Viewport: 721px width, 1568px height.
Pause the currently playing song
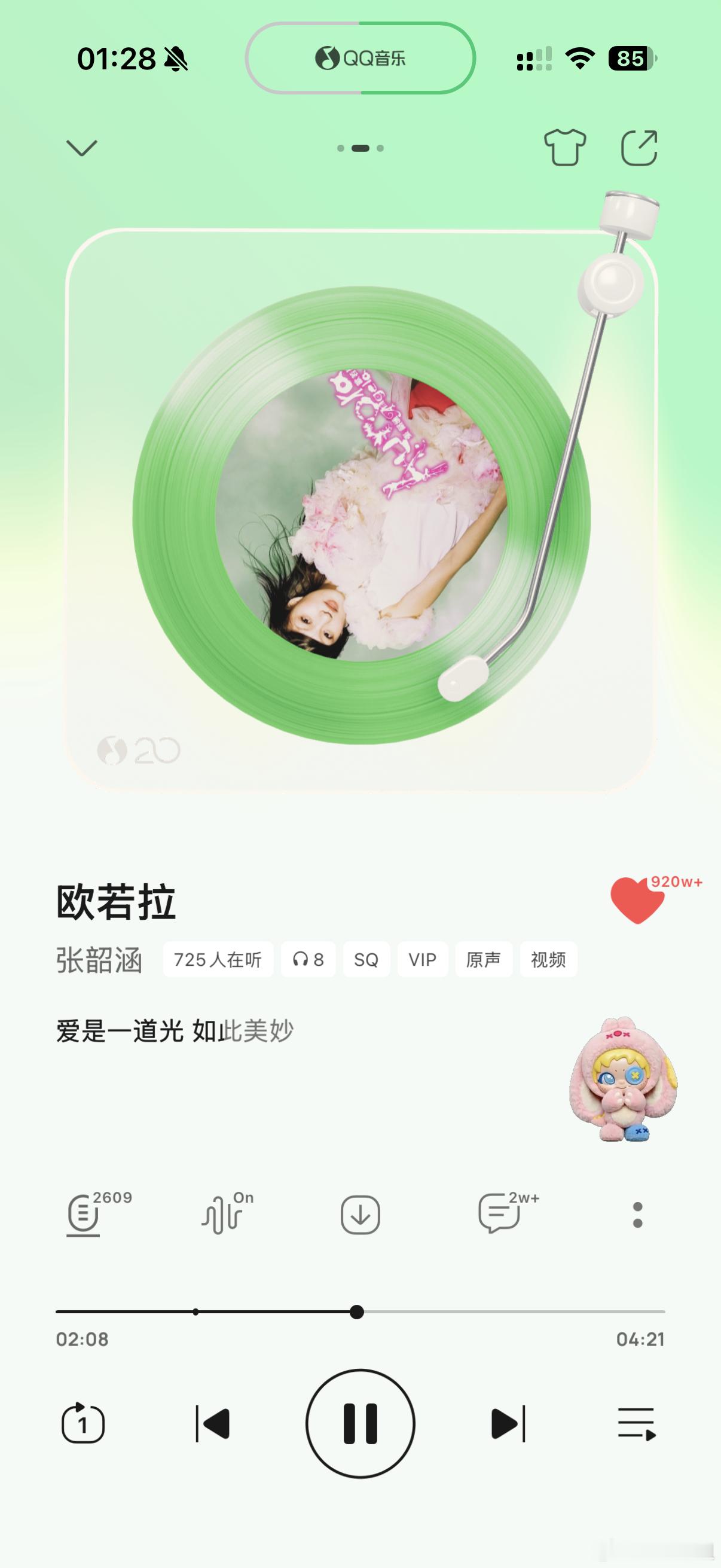360,1424
